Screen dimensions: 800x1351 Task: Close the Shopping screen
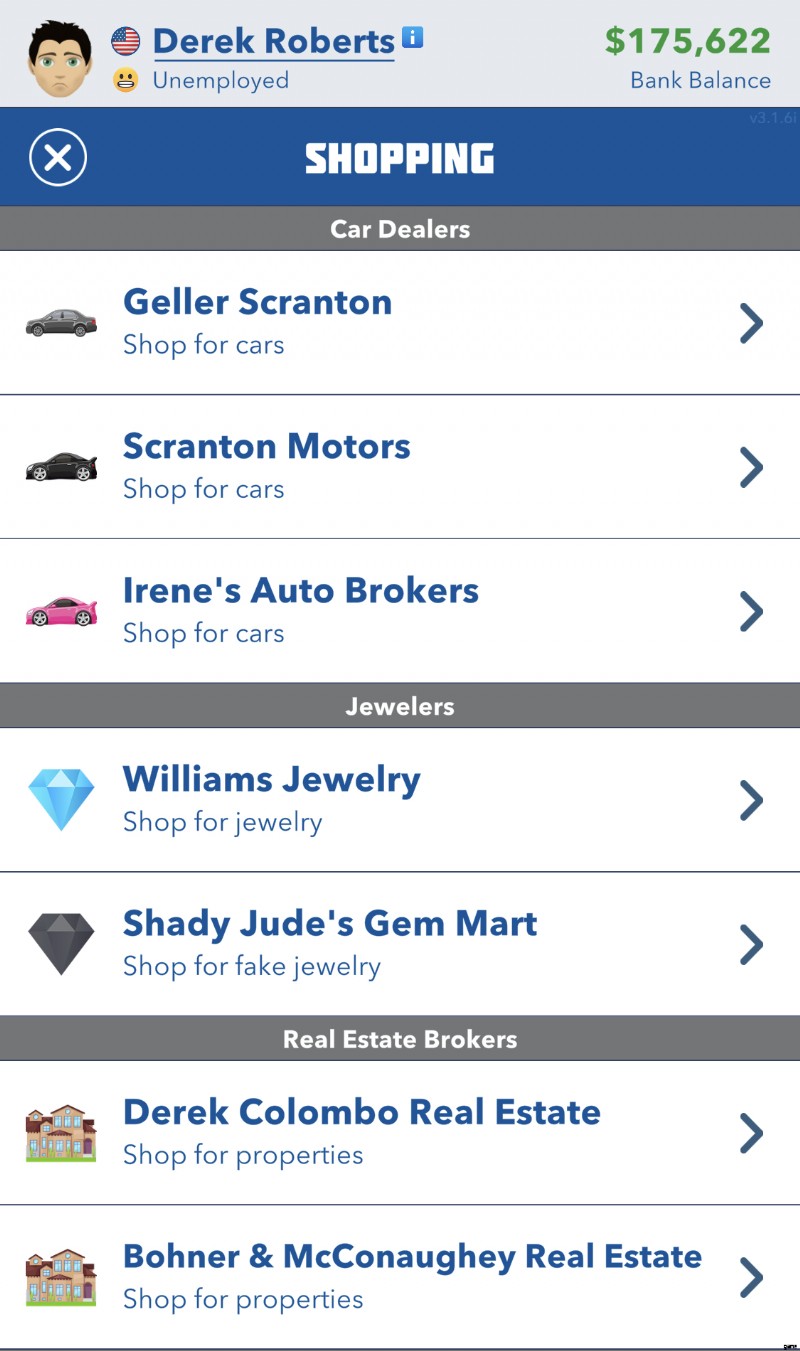(x=58, y=158)
